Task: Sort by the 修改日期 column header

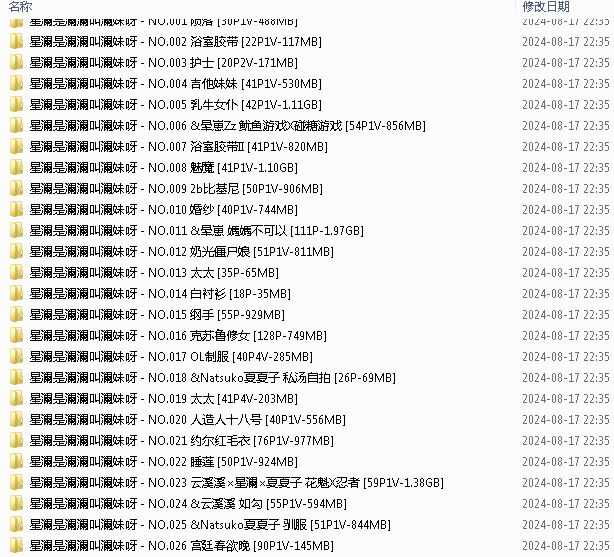Action: [x=545, y=6]
